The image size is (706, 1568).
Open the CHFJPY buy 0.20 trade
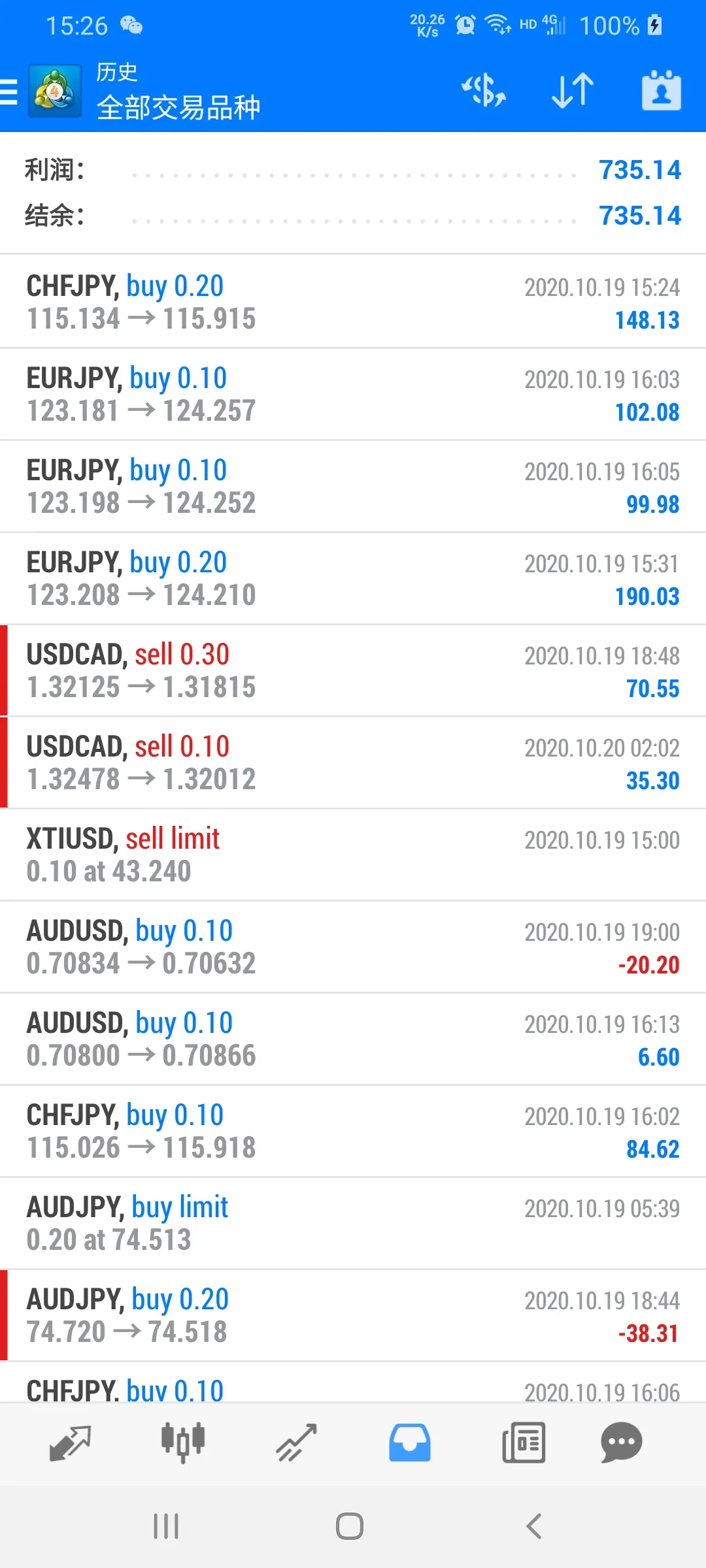coord(353,302)
